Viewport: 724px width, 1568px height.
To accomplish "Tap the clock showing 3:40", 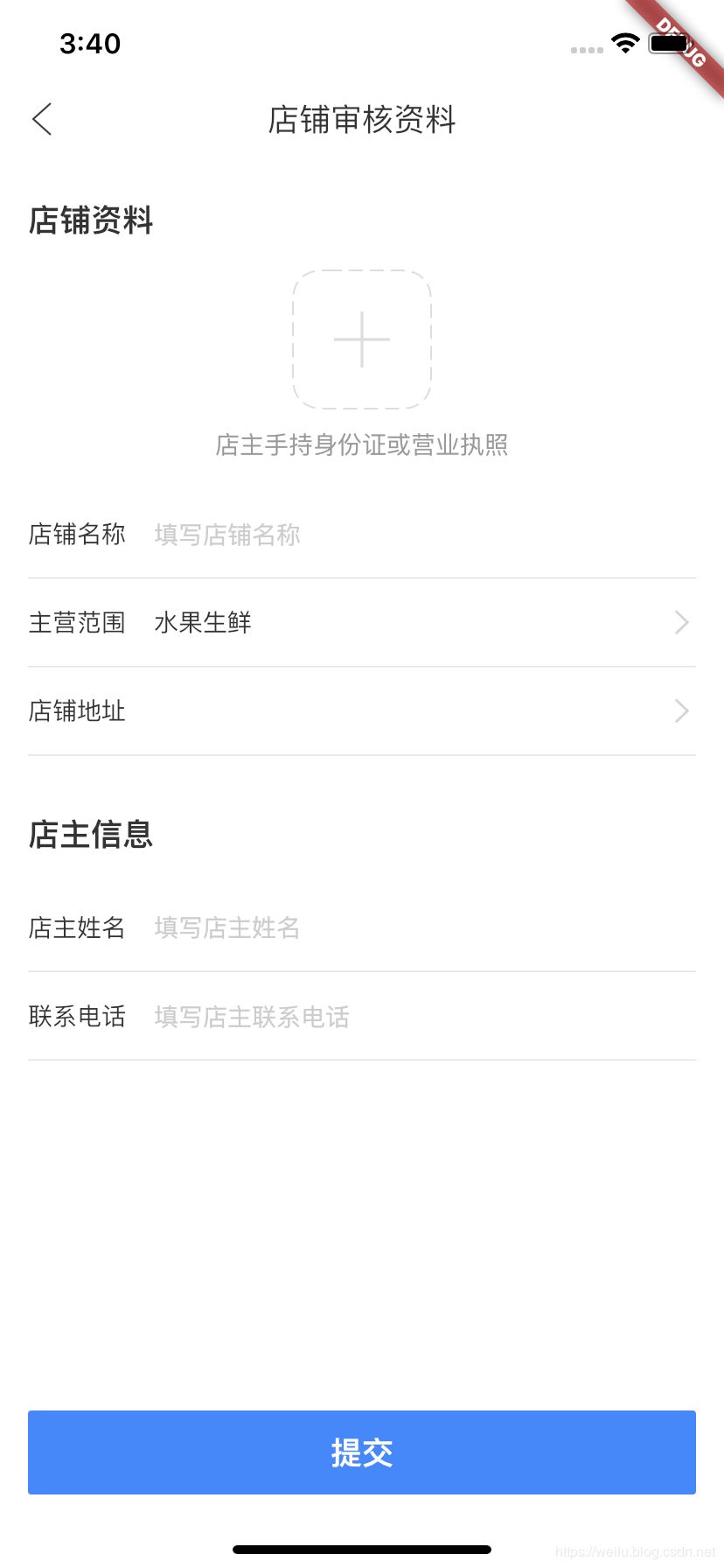I will (x=91, y=44).
